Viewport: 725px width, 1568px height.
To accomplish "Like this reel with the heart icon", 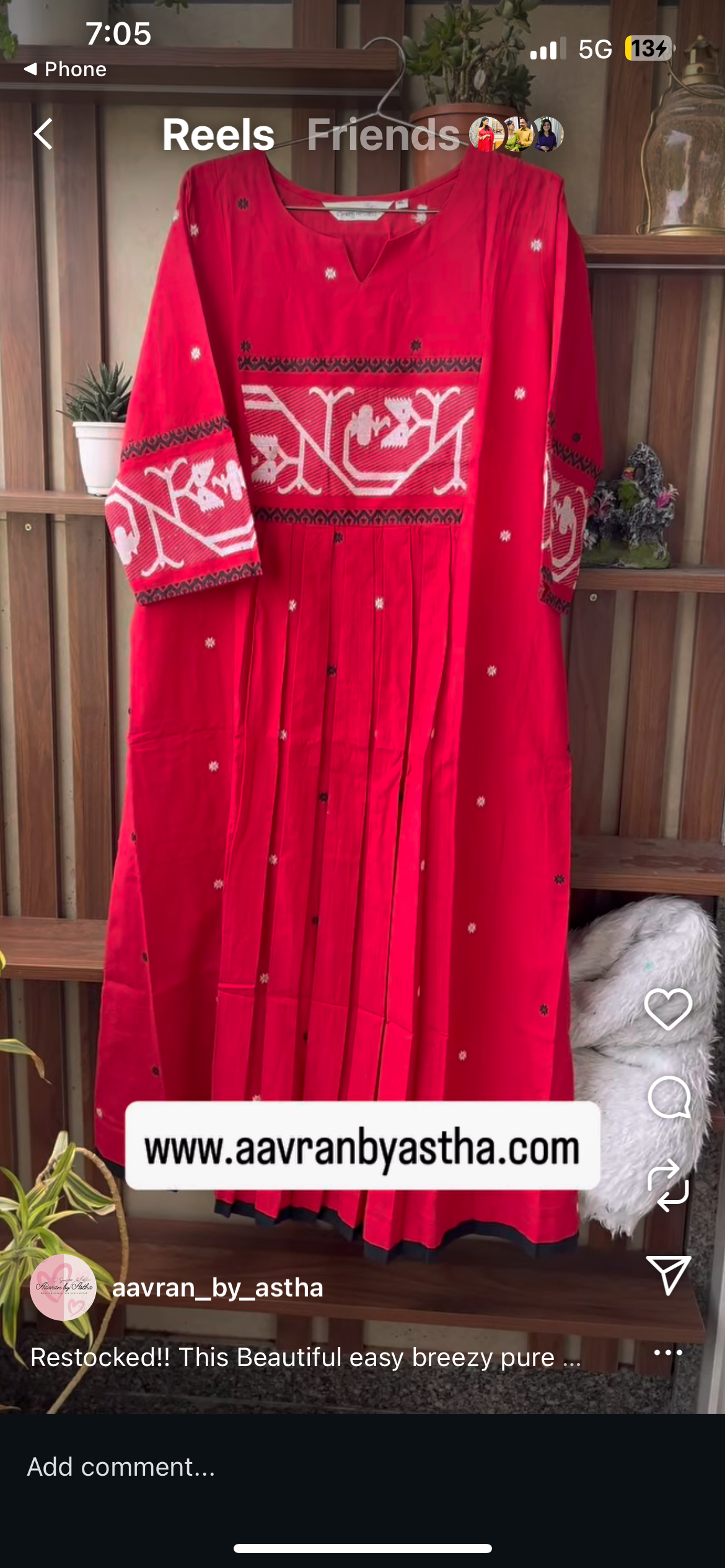I will [x=668, y=1009].
